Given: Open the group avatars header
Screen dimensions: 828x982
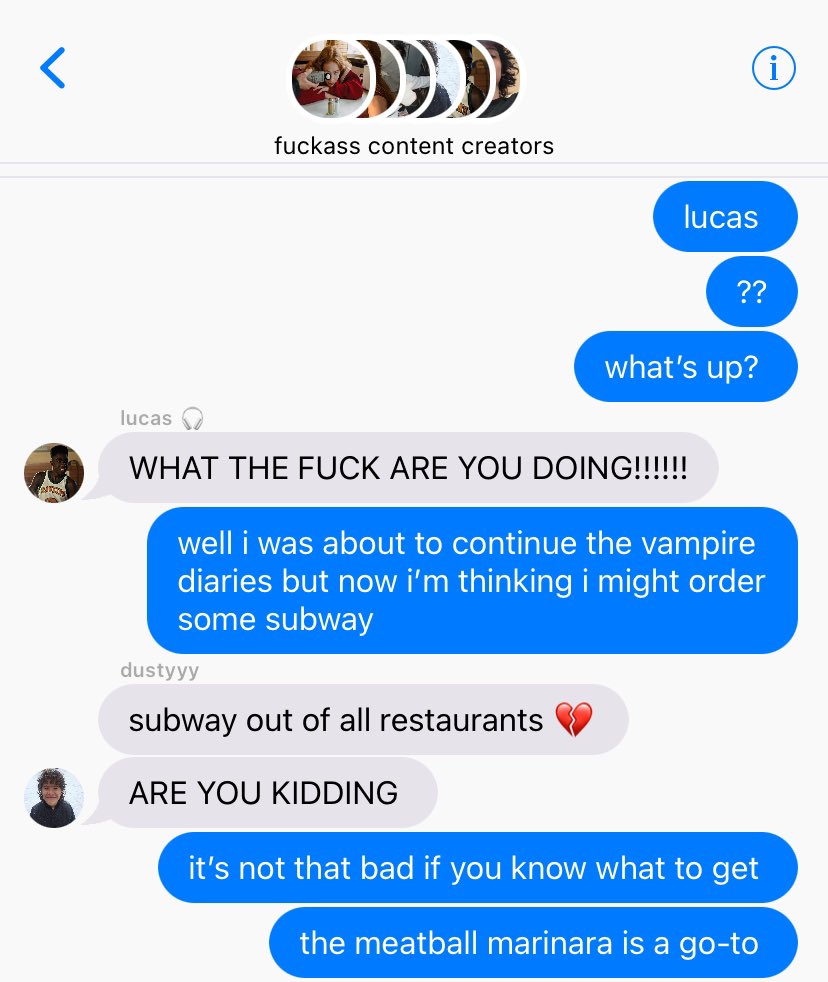Looking at the screenshot, I should [406, 79].
